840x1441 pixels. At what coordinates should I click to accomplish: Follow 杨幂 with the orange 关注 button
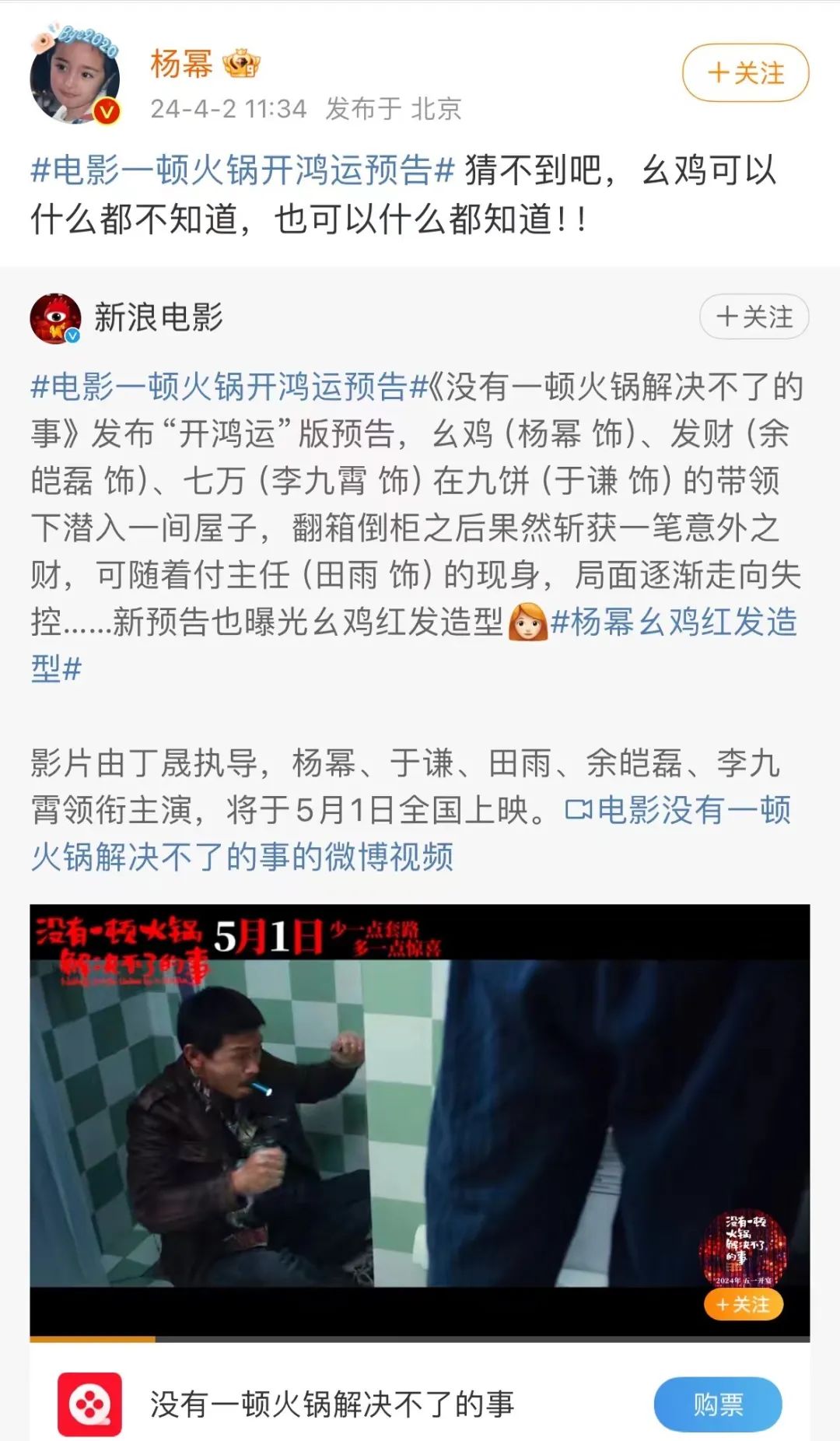(x=745, y=73)
